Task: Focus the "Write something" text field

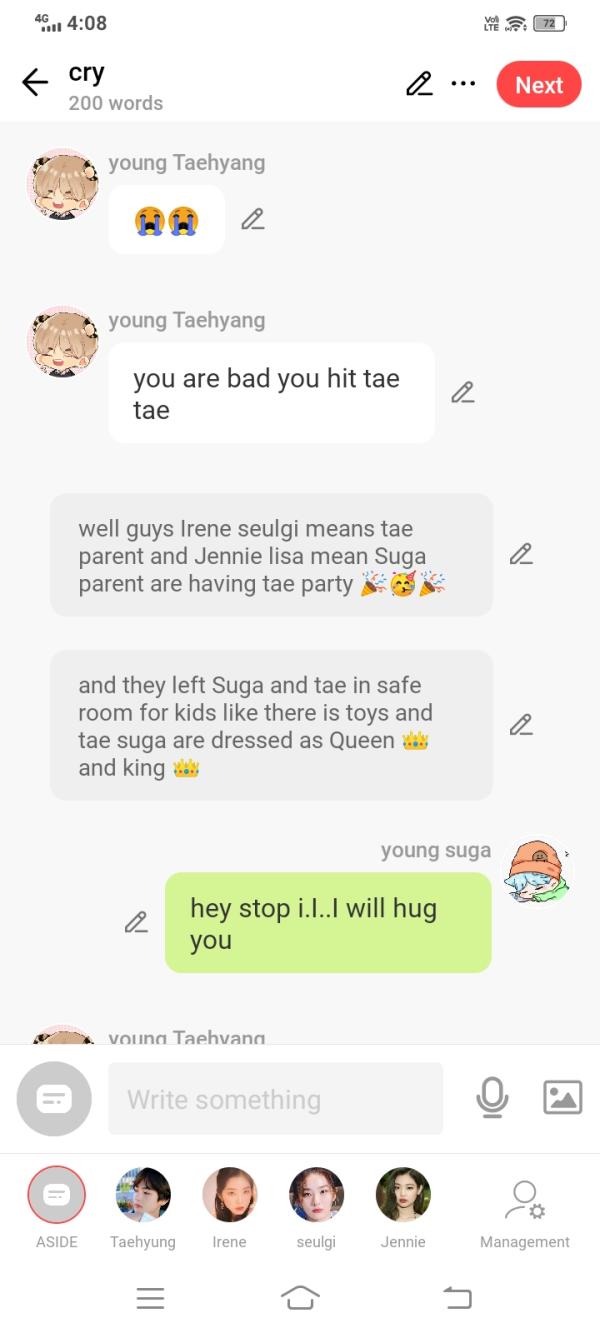Action: [x=275, y=1099]
